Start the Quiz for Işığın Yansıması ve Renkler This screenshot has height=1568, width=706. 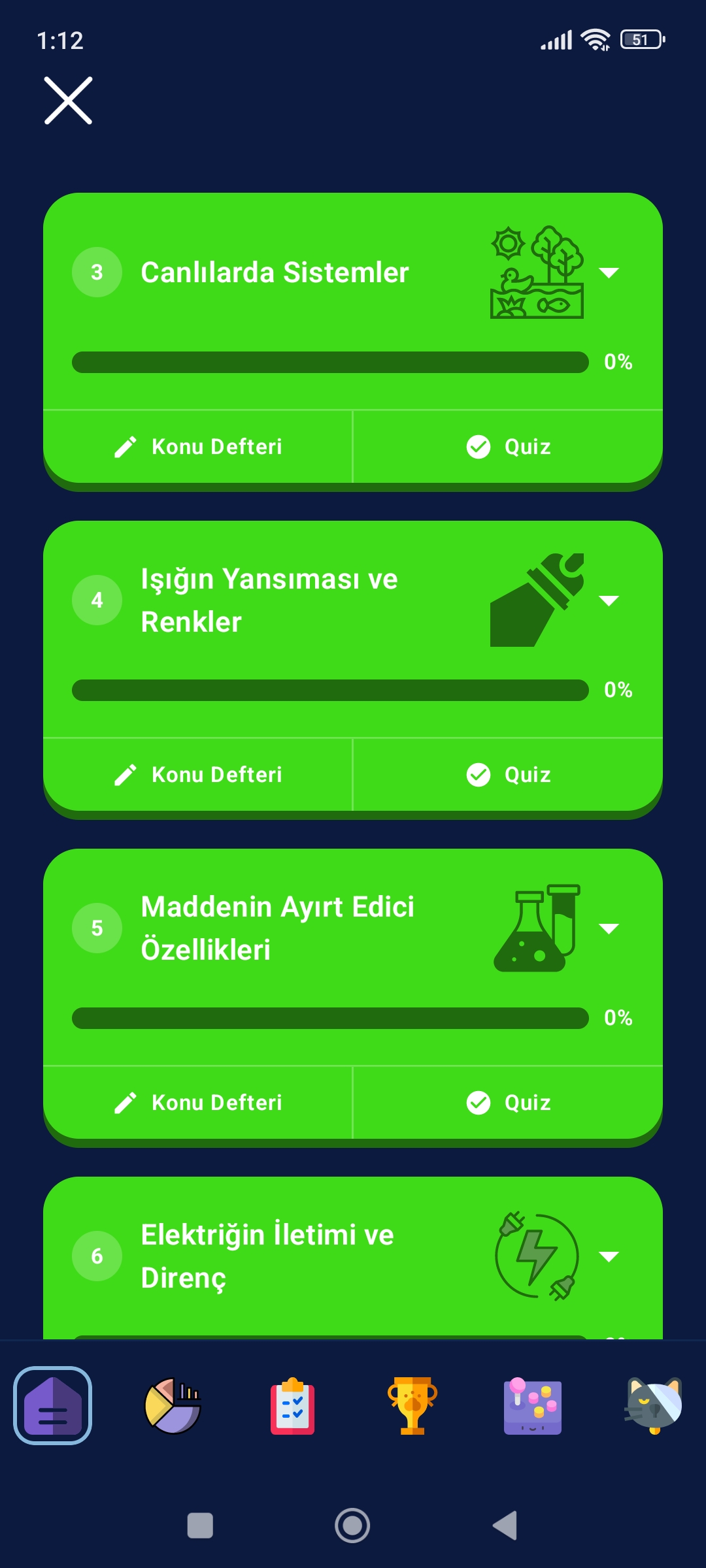pyautogui.click(x=509, y=774)
